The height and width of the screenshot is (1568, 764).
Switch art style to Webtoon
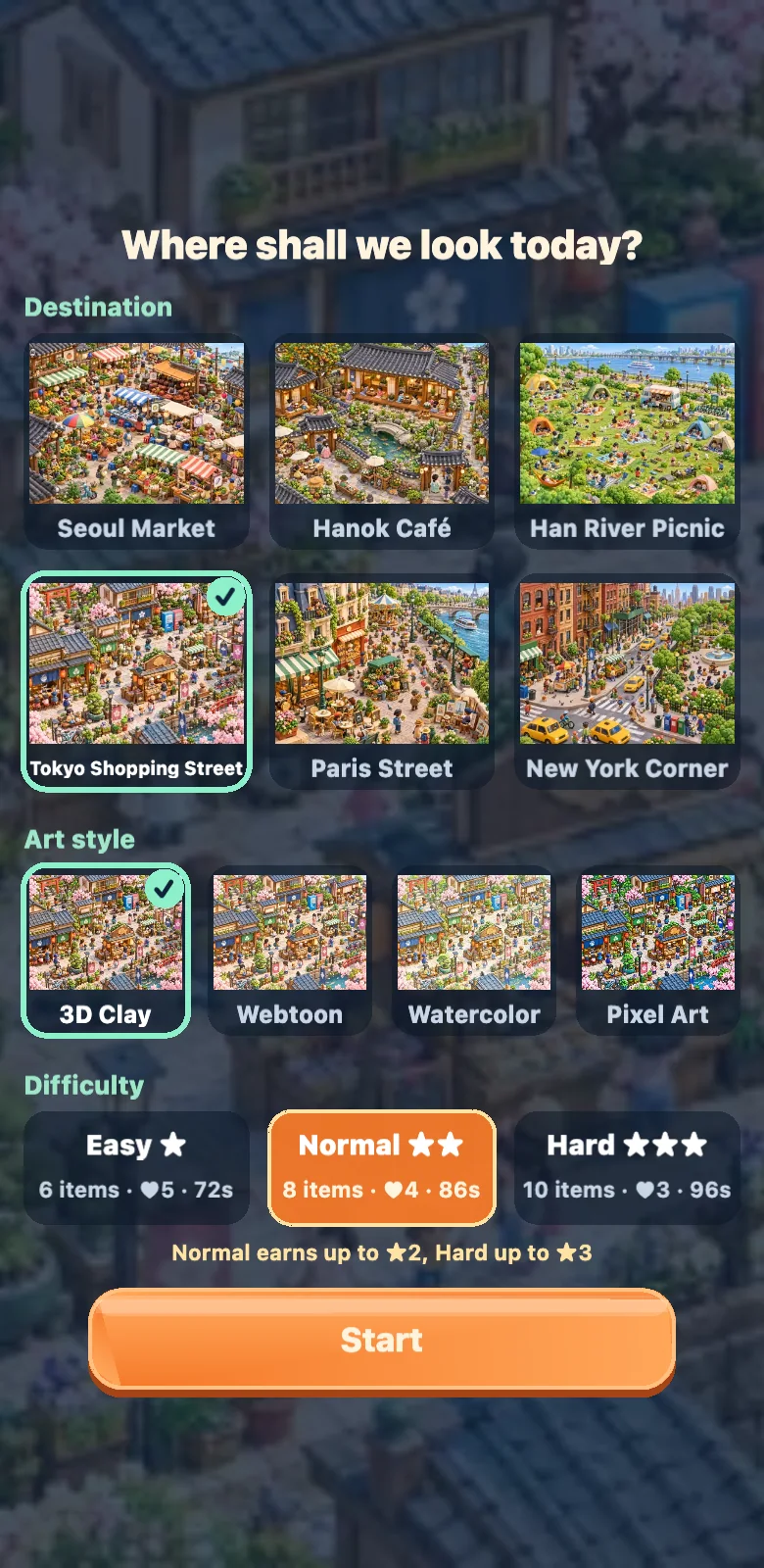pyautogui.click(x=290, y=951)
